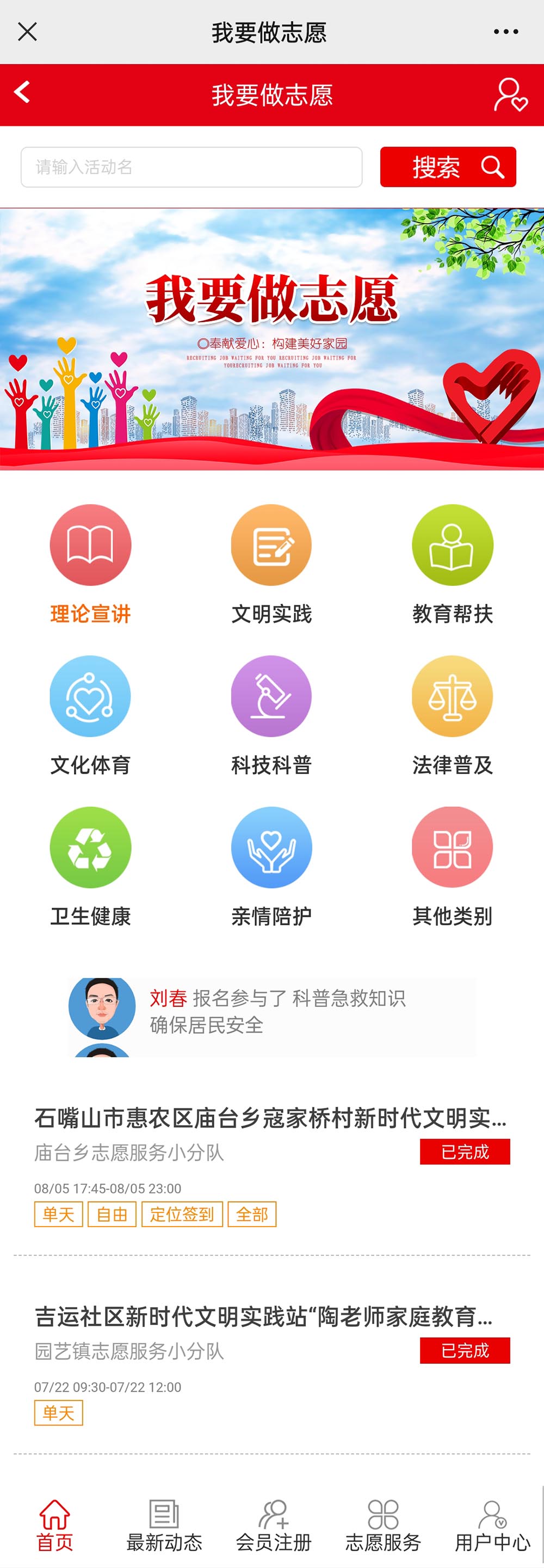Image resolution: width=544 pixels, height=1568 pixels.
Task: Tap the red 搜索 button
Action: (x=448, y=167)
